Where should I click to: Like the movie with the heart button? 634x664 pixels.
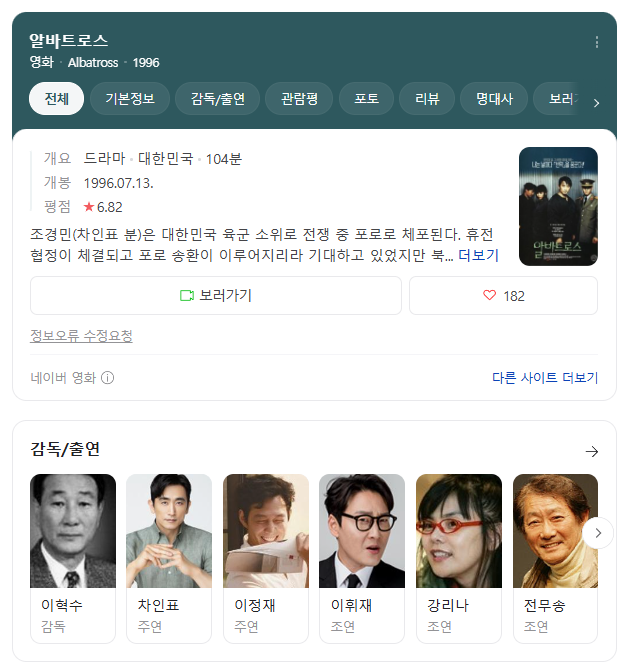(504, 296)
